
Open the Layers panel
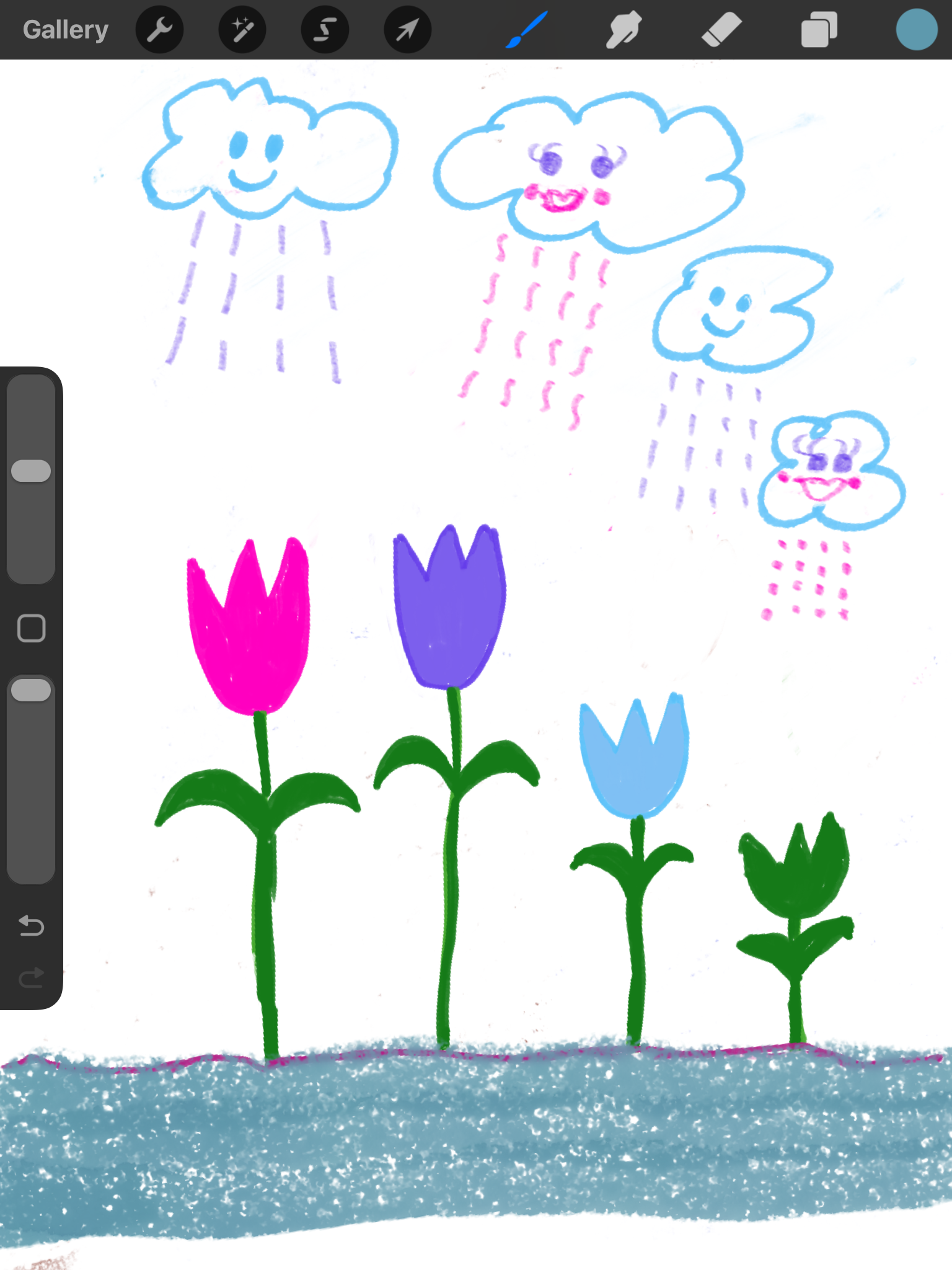819,30
